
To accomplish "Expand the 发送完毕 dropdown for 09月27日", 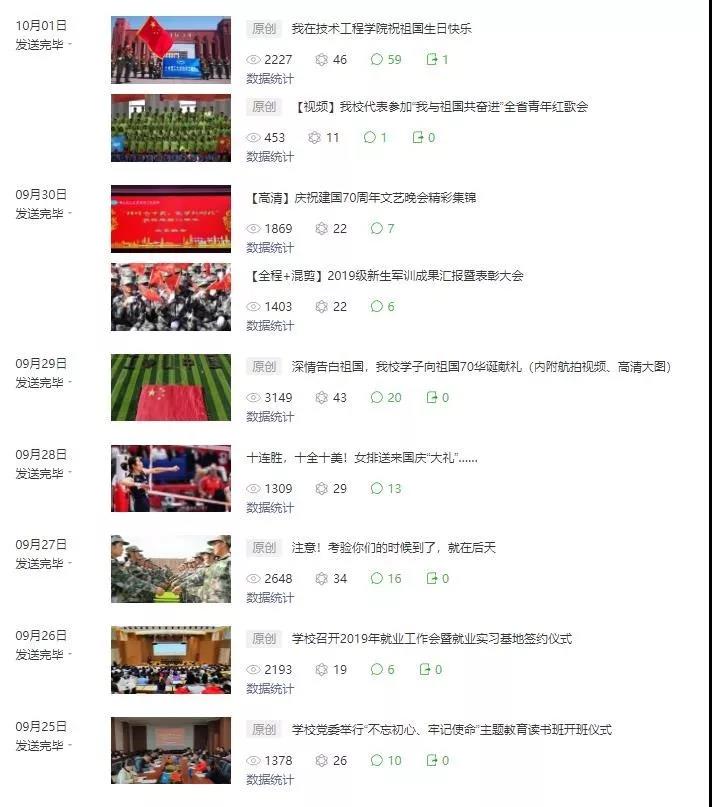I will click(70, 565).
